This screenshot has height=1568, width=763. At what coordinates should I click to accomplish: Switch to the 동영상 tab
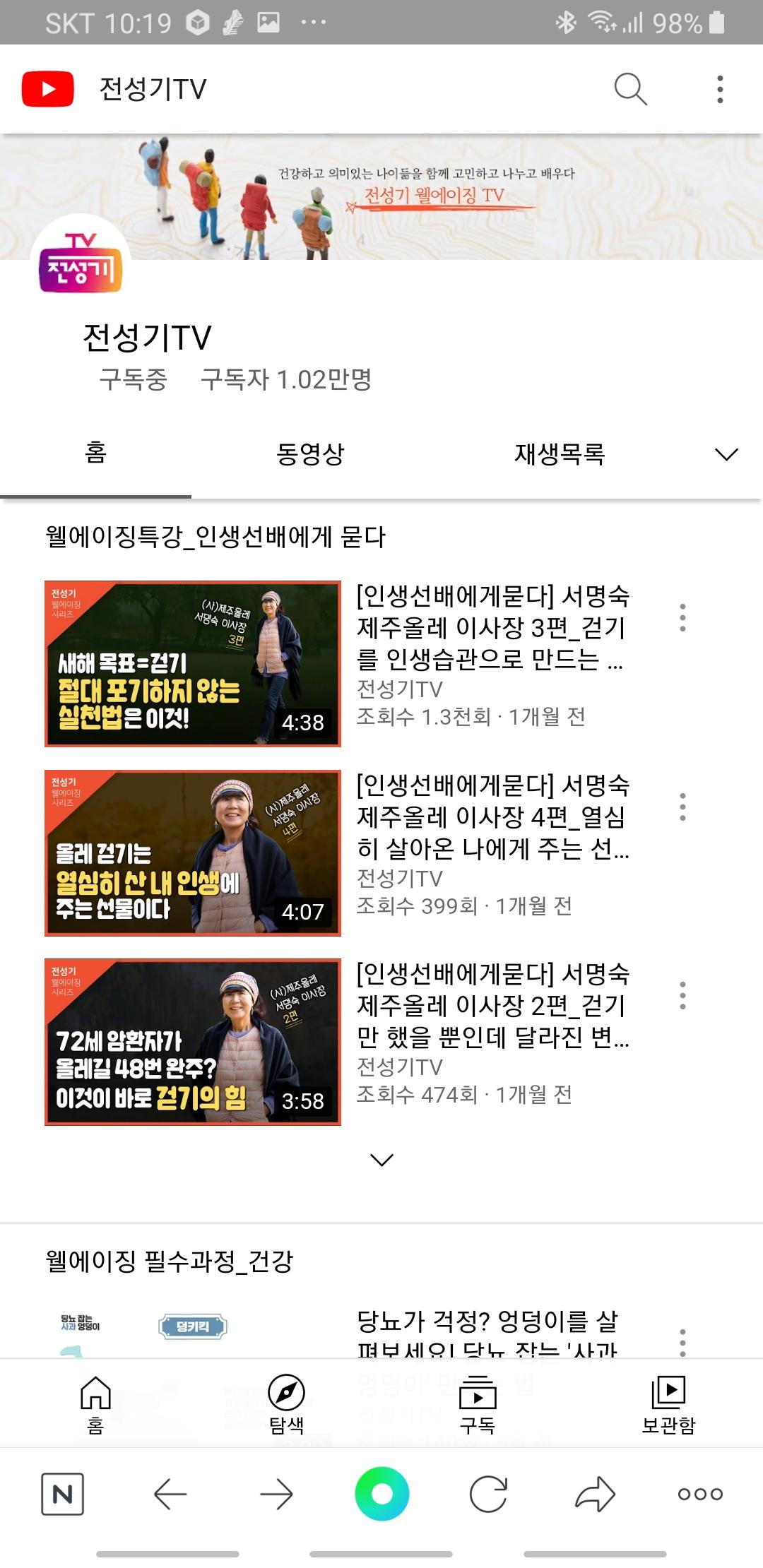click(310, 454)
